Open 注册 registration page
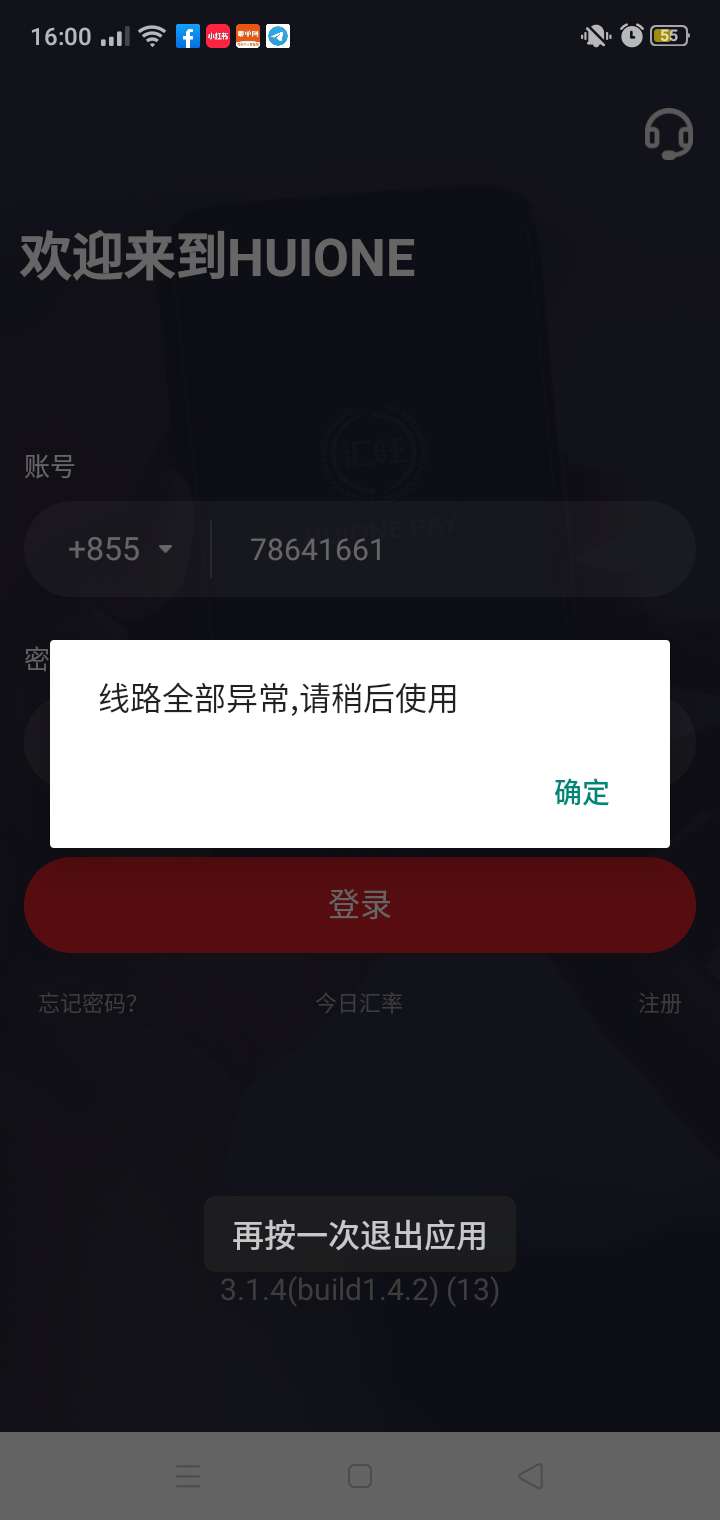The height and width of the screenshot is (1520, 720). (659, 1003)
